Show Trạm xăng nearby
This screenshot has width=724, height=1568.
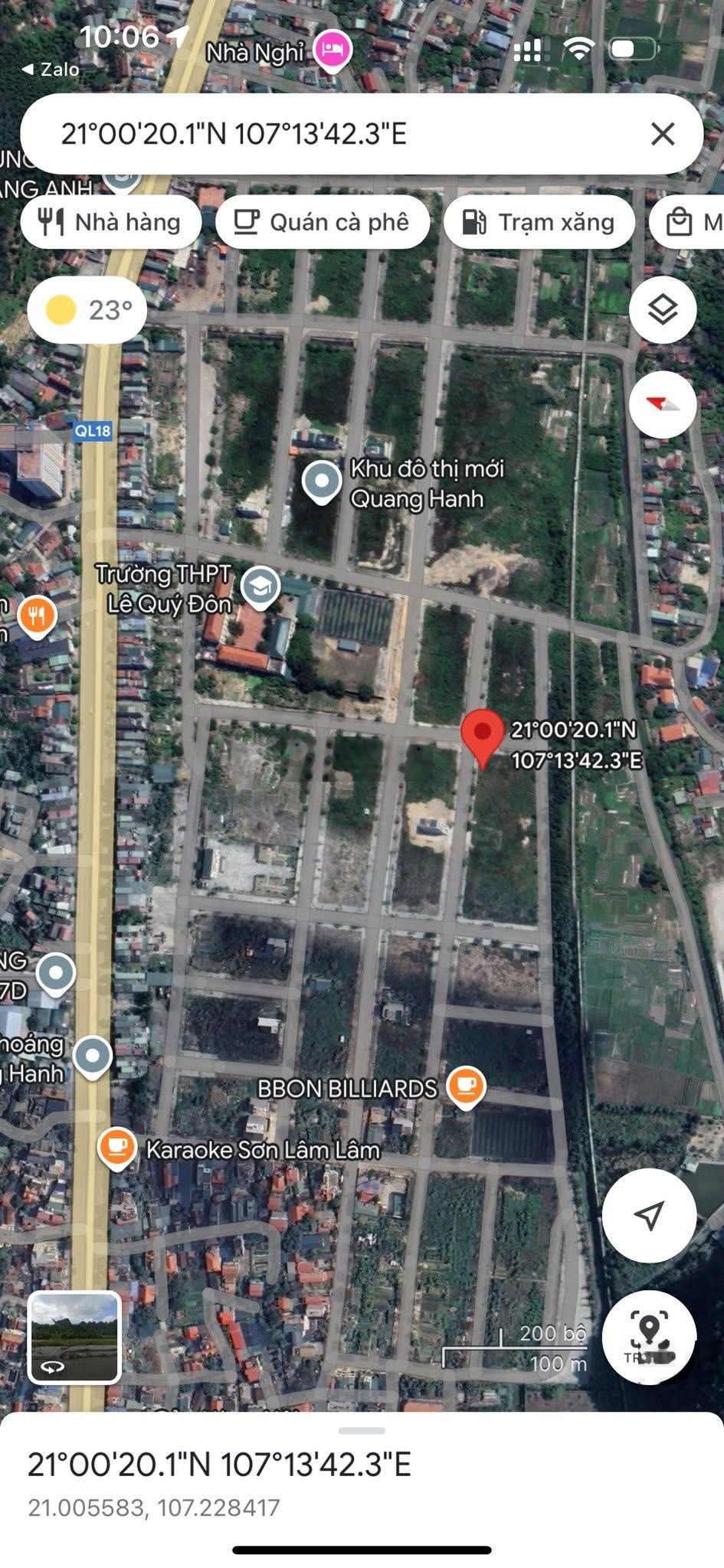point(539,222)
